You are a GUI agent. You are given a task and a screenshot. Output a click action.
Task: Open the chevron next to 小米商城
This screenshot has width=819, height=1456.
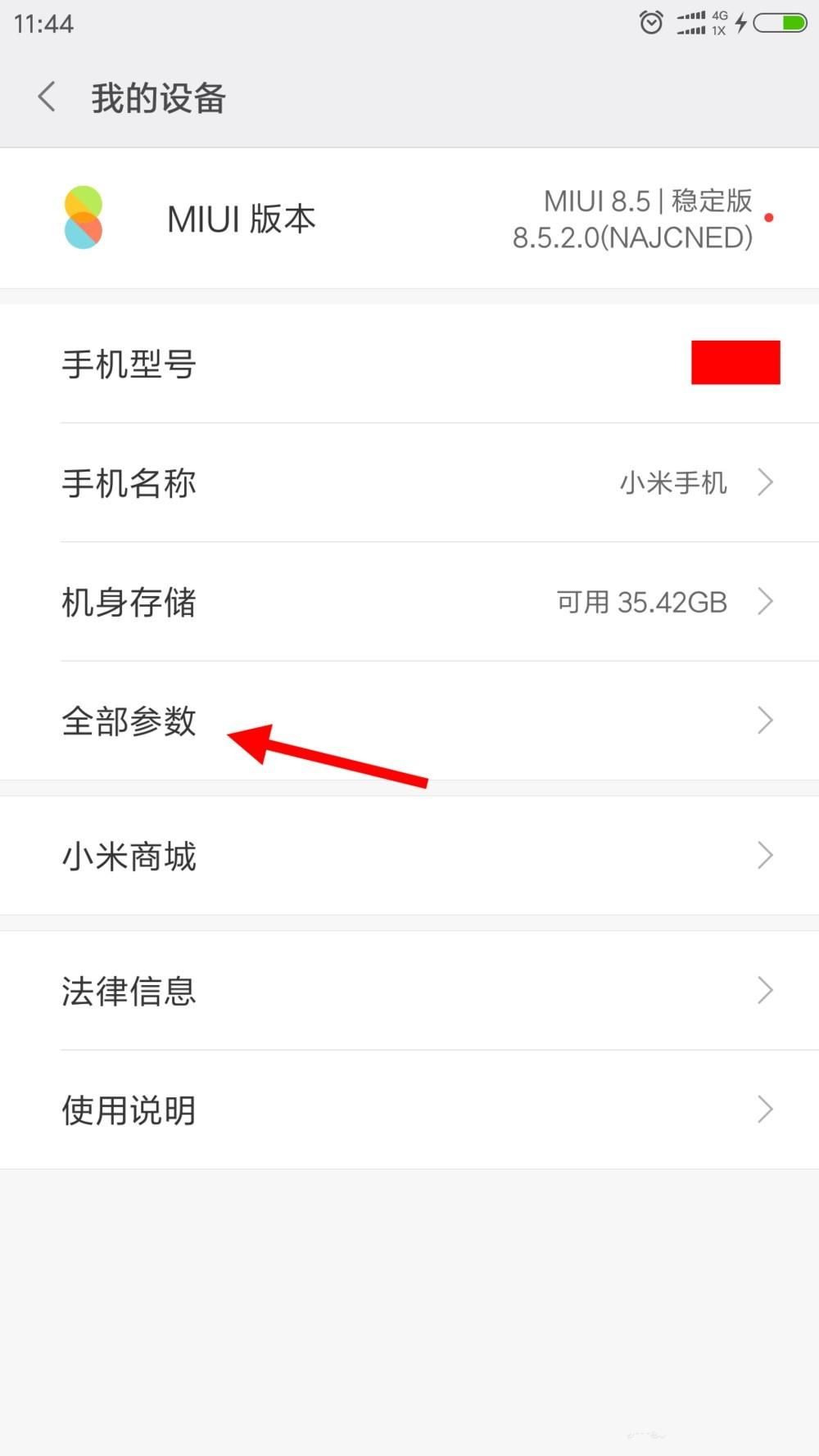tap(764, 855)
